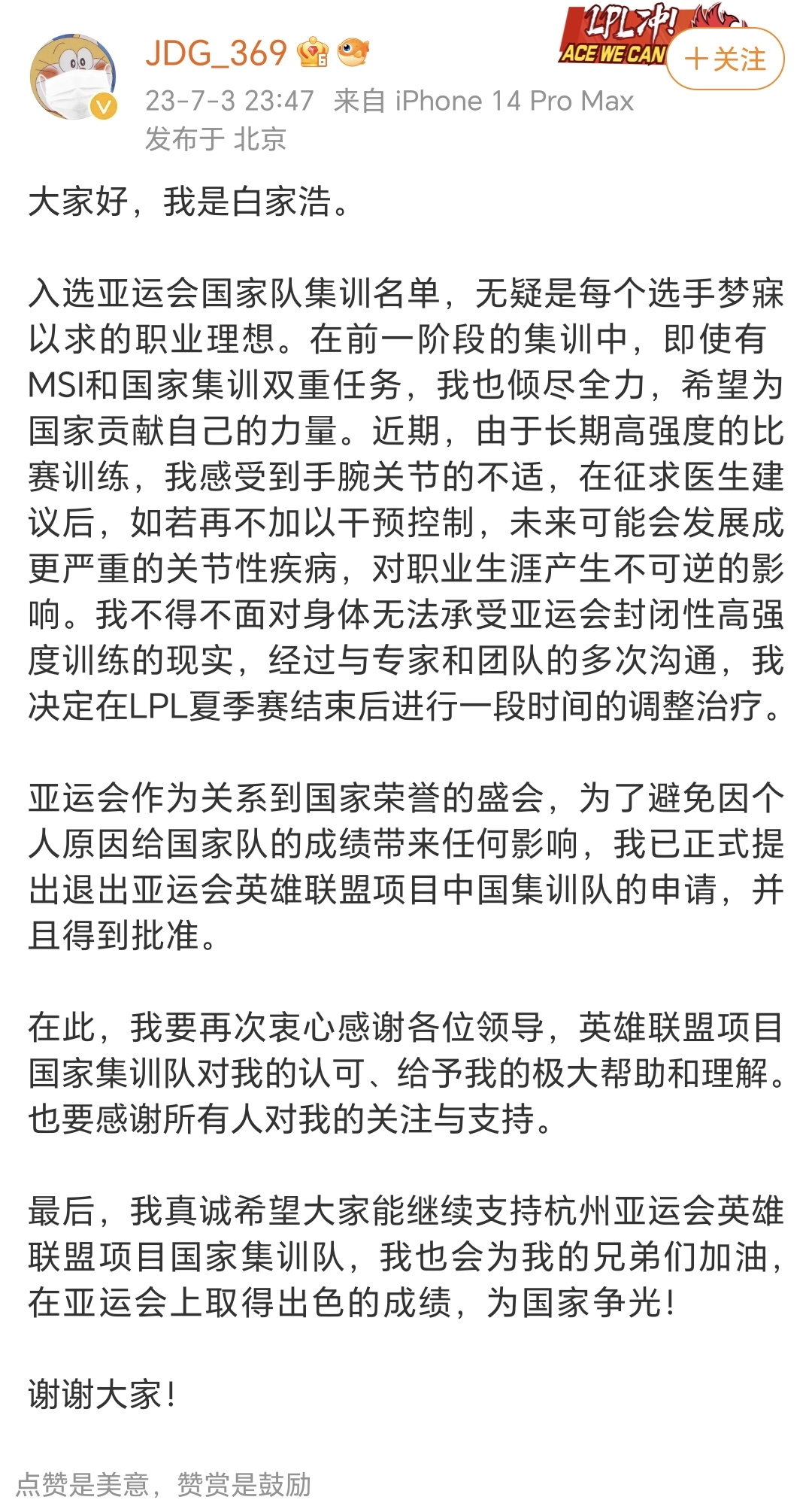
Task: Open the LPL冲 ACE WE CAN banner
Action: tap(614, 36)
